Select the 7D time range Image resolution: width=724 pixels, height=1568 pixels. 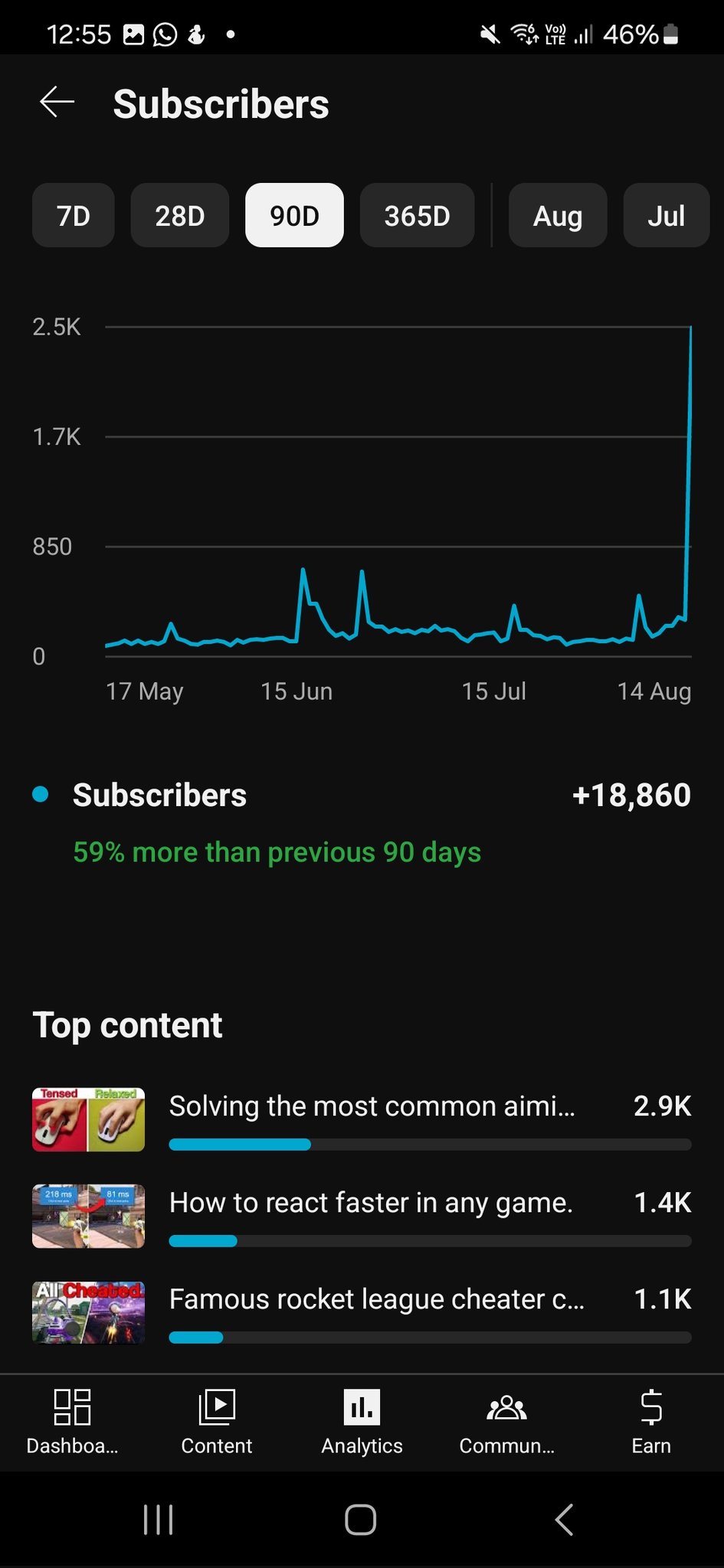click(74, 216)
